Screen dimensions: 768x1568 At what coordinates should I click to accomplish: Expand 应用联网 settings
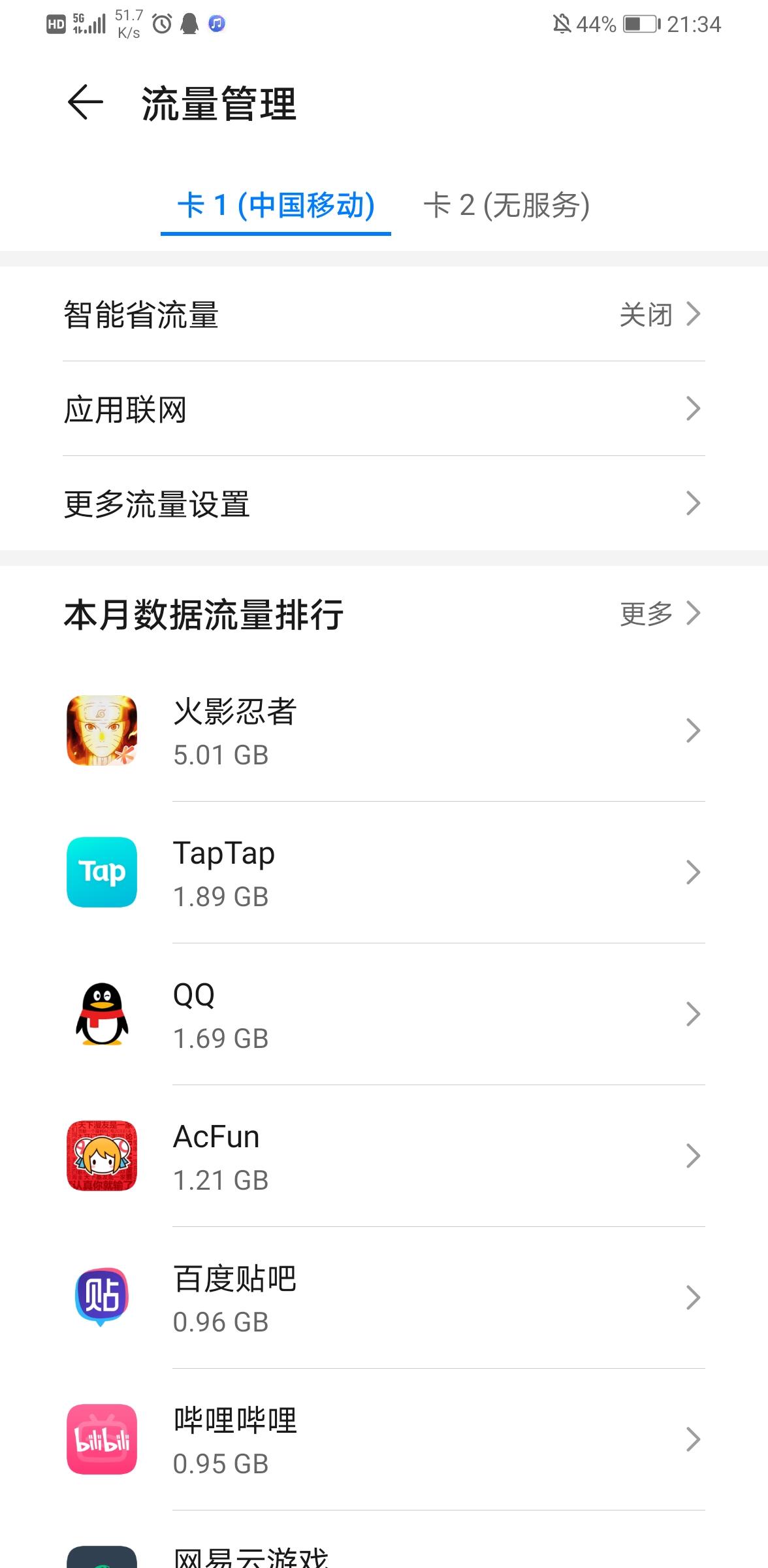coord(384,409)
